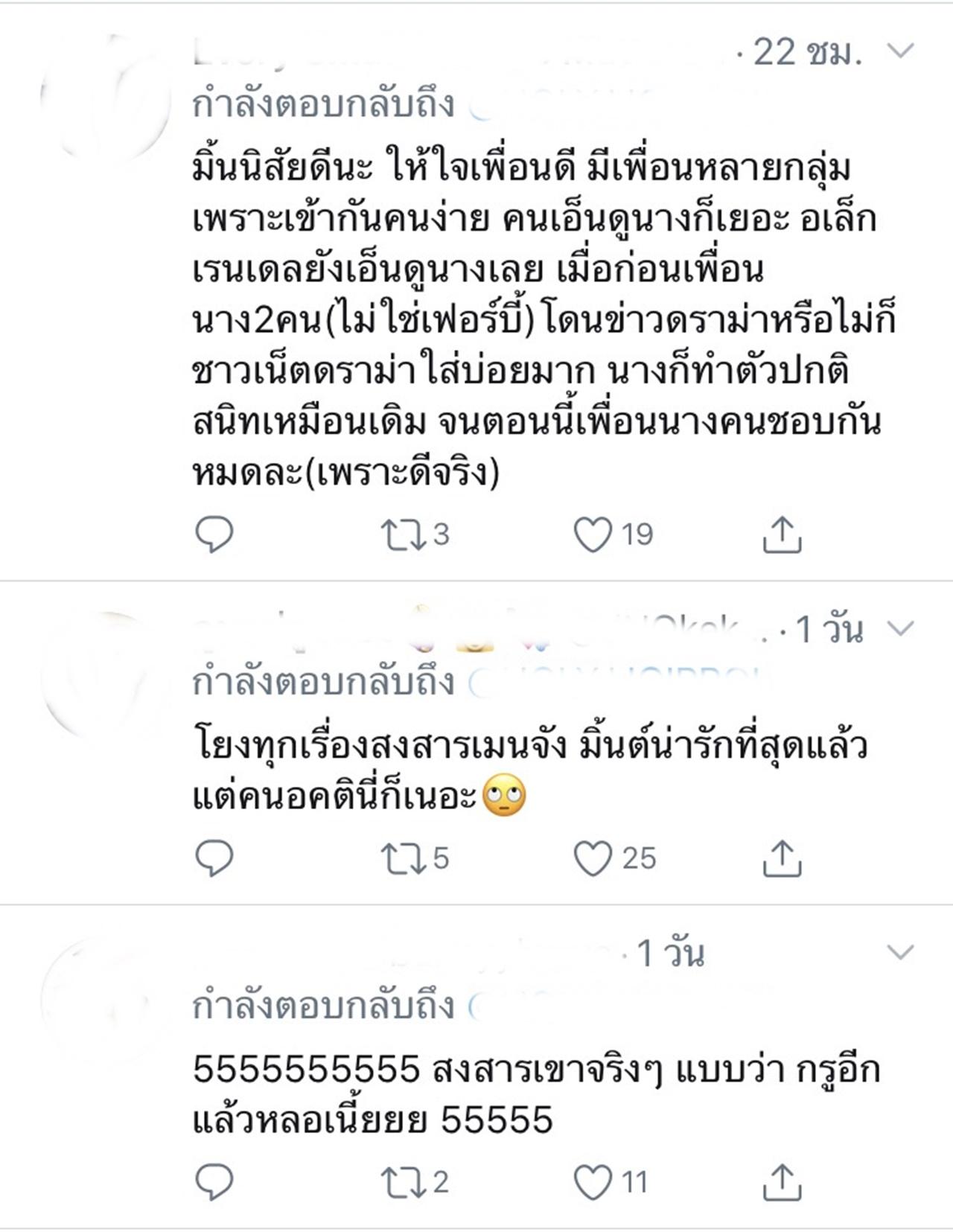Open dropdown chevron on 22 ชม. tweet
Image resolution: width=953 pixels, height=1232 pixels.
click(901, 51)
